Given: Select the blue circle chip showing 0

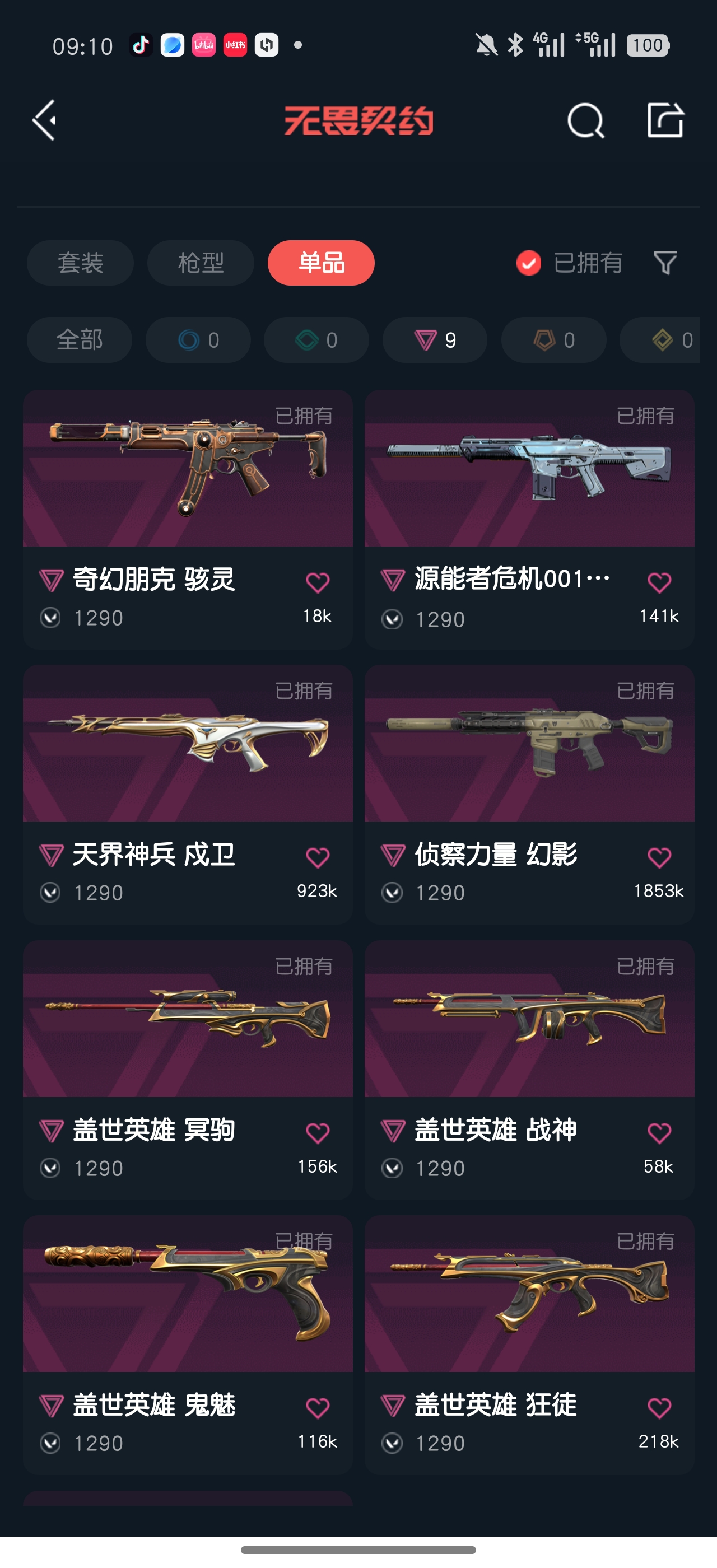Looking at the screenshot, I should tap(198, 340).
